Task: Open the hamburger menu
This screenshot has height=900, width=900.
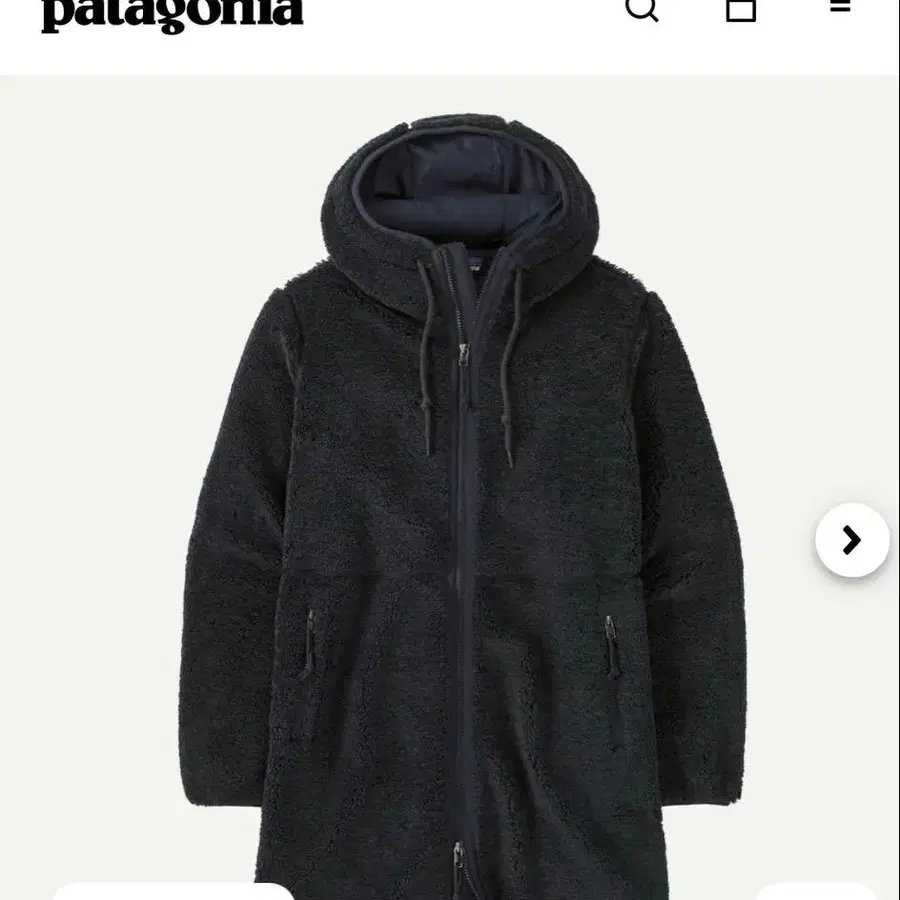Action: tap(840, 6)
